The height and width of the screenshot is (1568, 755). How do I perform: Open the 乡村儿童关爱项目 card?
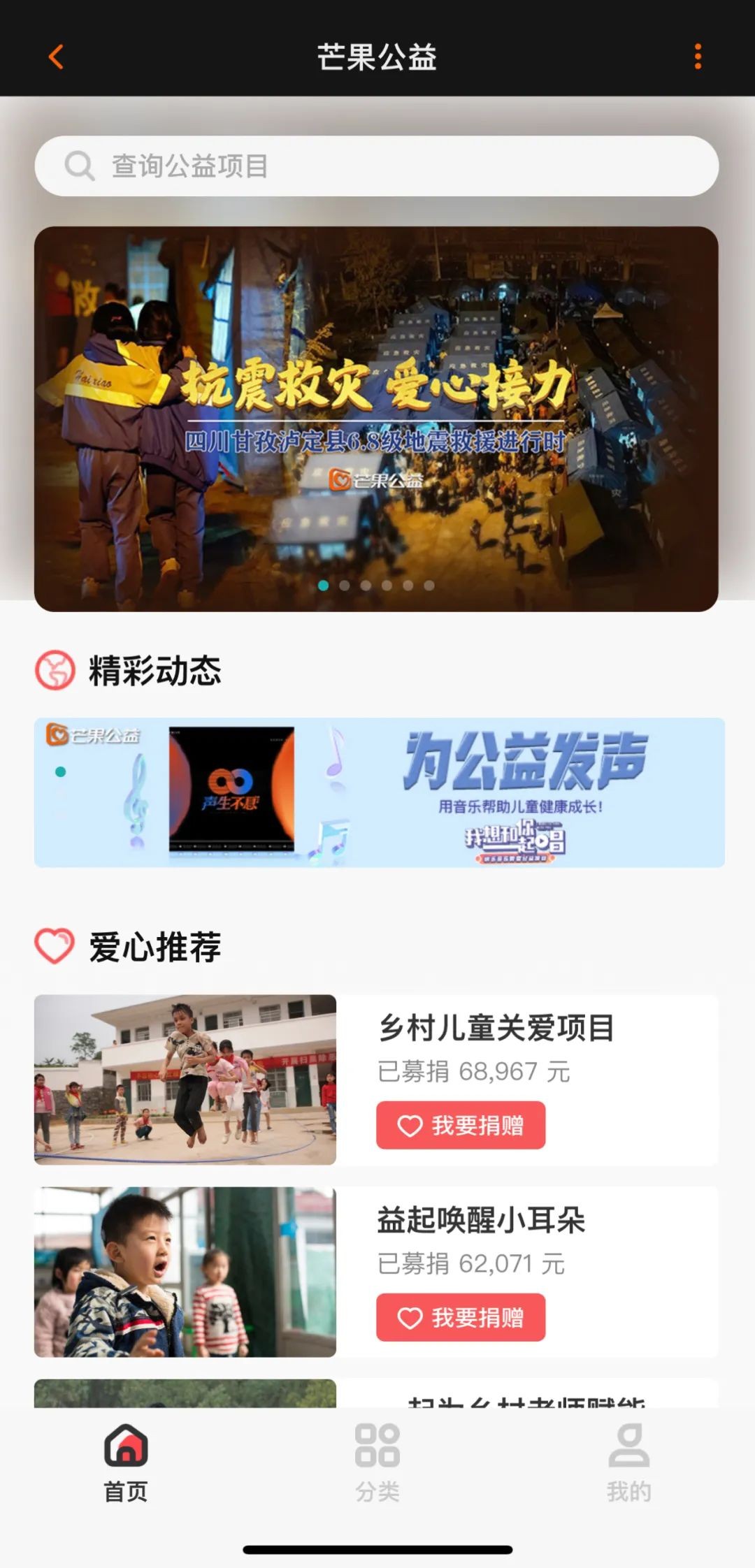(496, 1029)
